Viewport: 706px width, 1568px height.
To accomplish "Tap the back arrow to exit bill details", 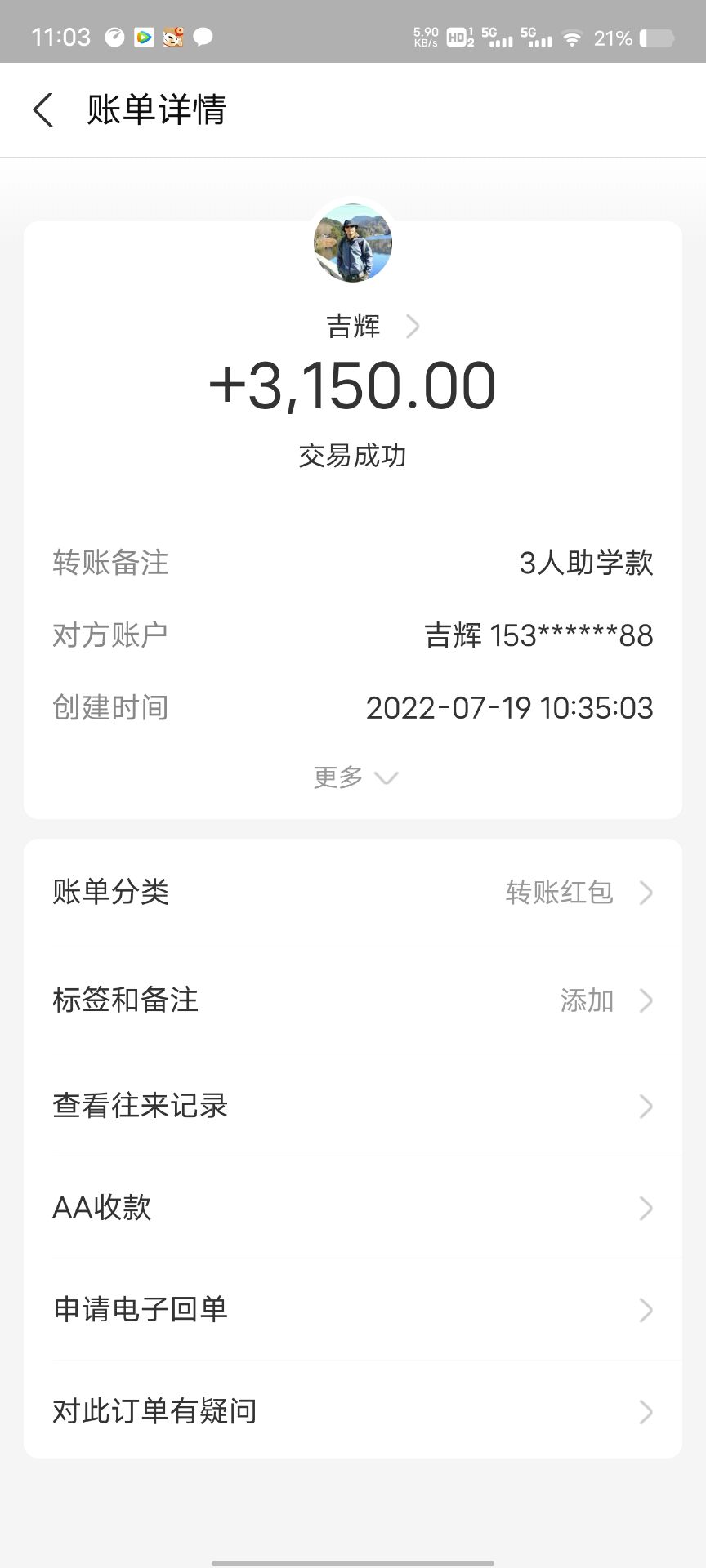I will (43, 109).
